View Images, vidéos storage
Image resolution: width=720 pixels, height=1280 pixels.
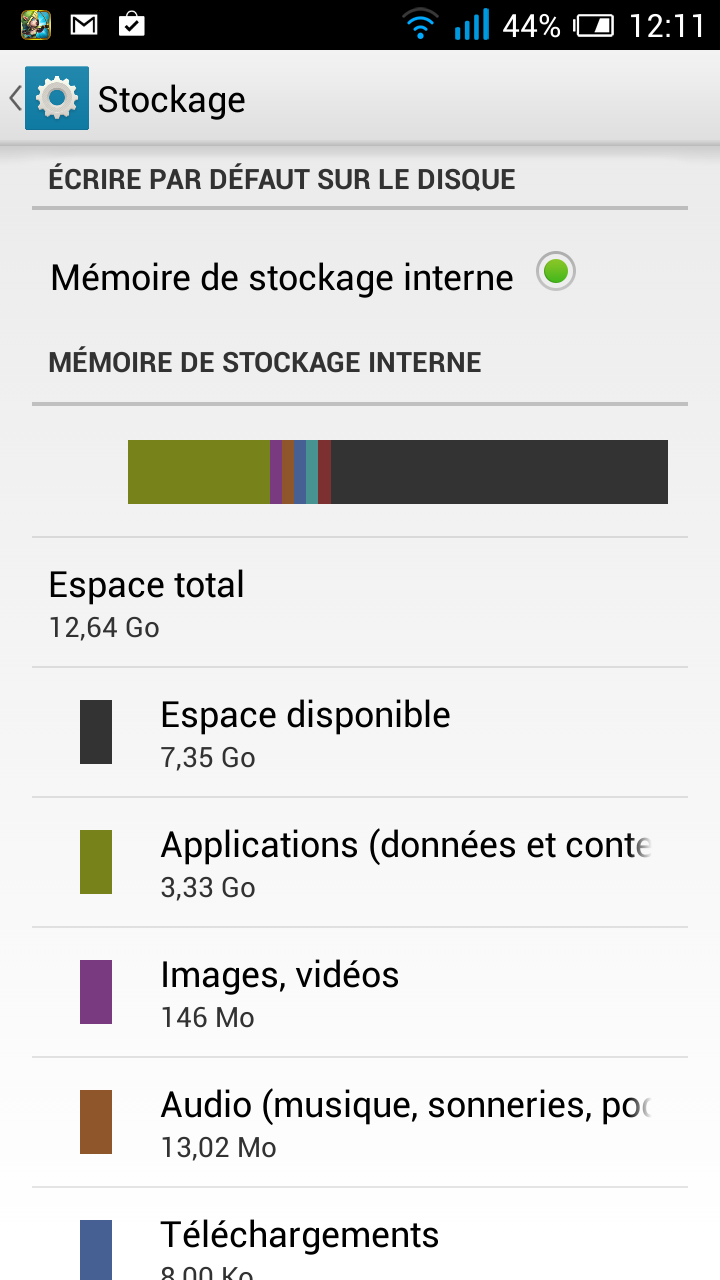[x=360, y=993]
